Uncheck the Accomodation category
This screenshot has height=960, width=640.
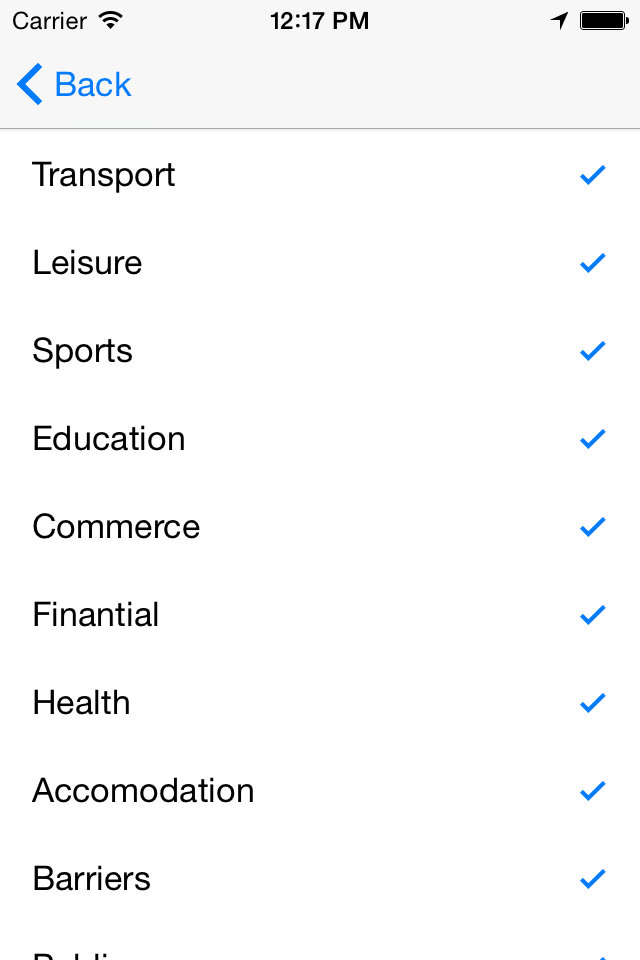tap(320, 791)
